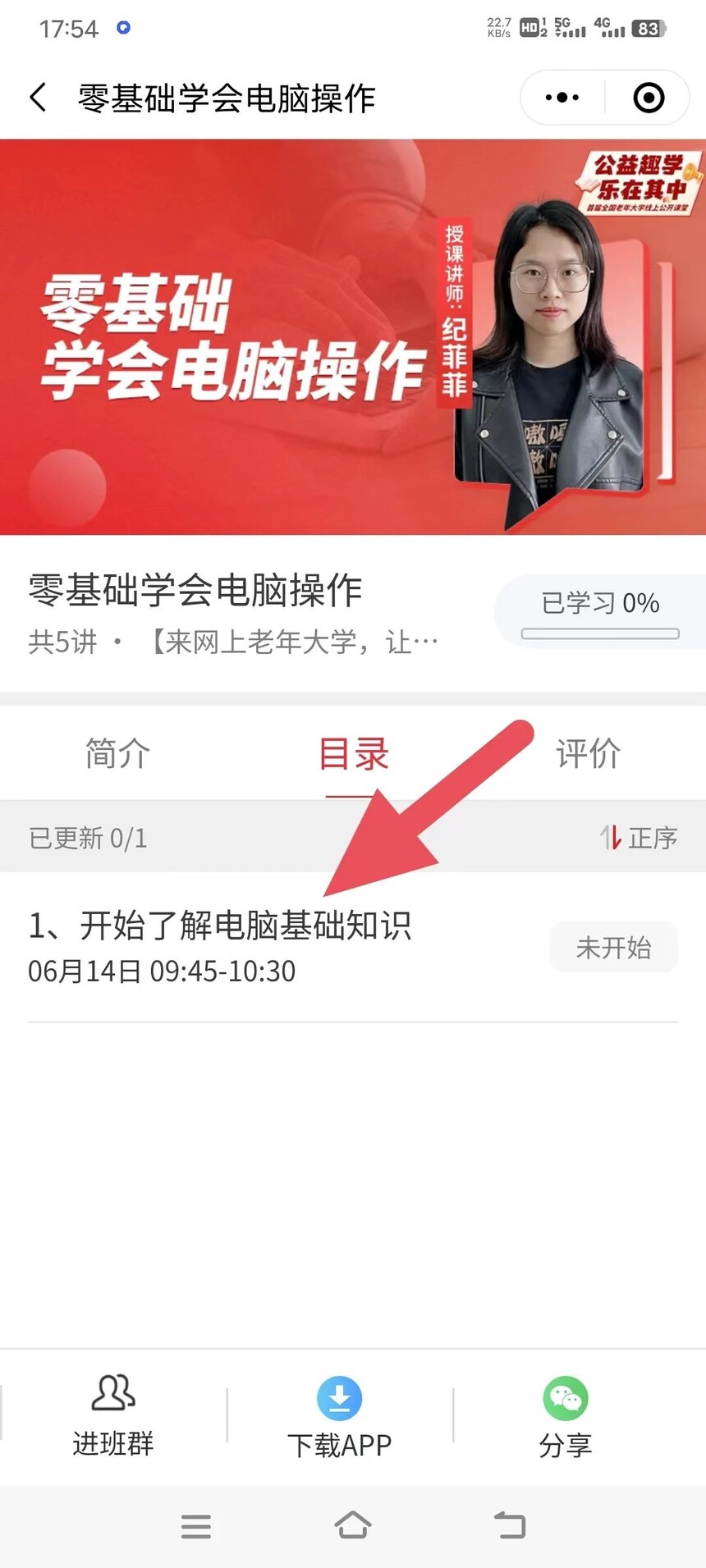Open recent apps from navigation bar
The height and width of the screenshot is (1568, 706).
[196, 1526]
